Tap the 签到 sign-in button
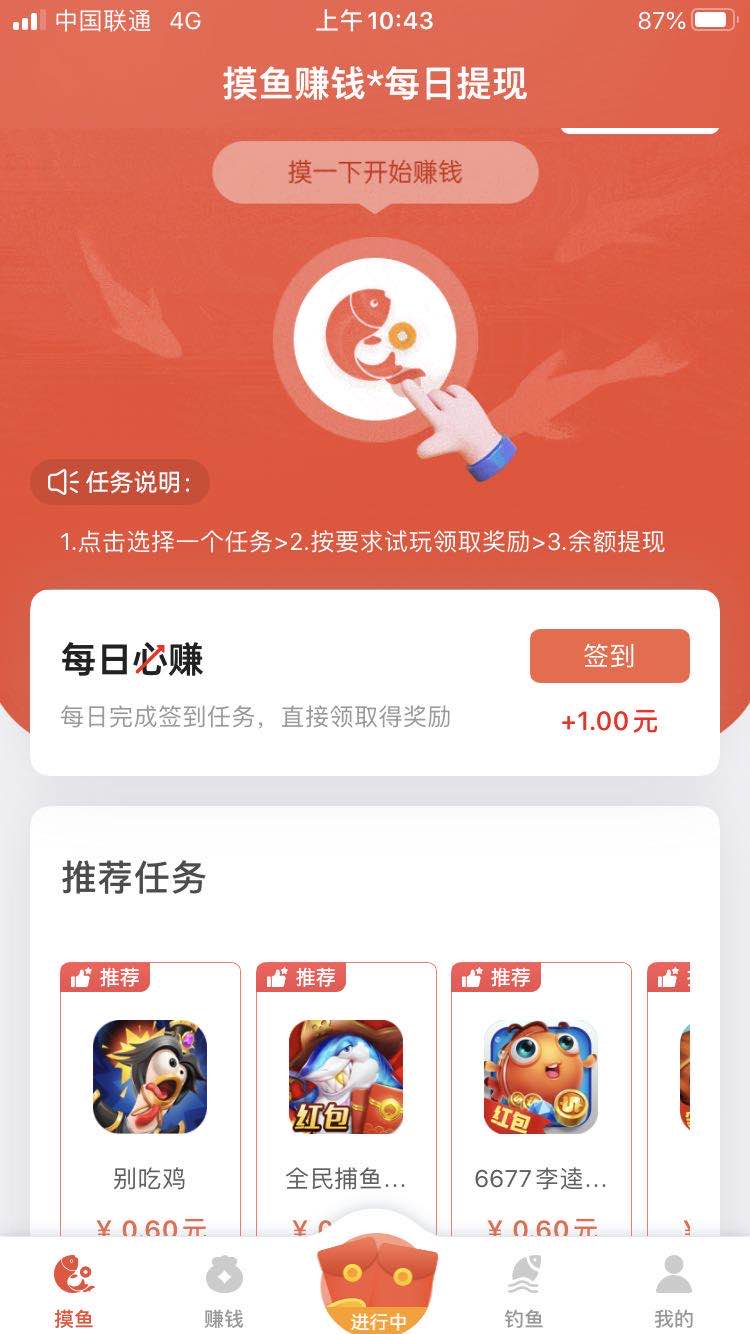The height and width of the screenshot is (1334, 750). click(609, 656)
